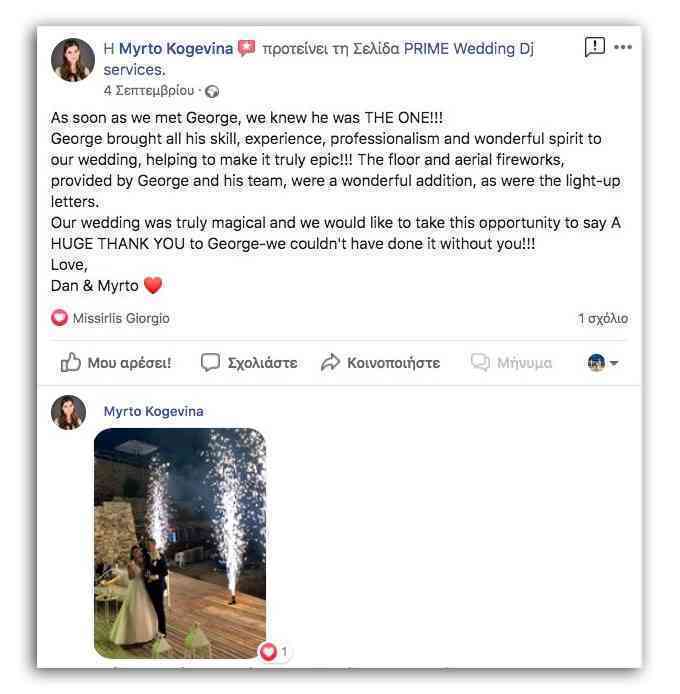Open the commenter Myrto Kogevina's name link

pos(153,411)
